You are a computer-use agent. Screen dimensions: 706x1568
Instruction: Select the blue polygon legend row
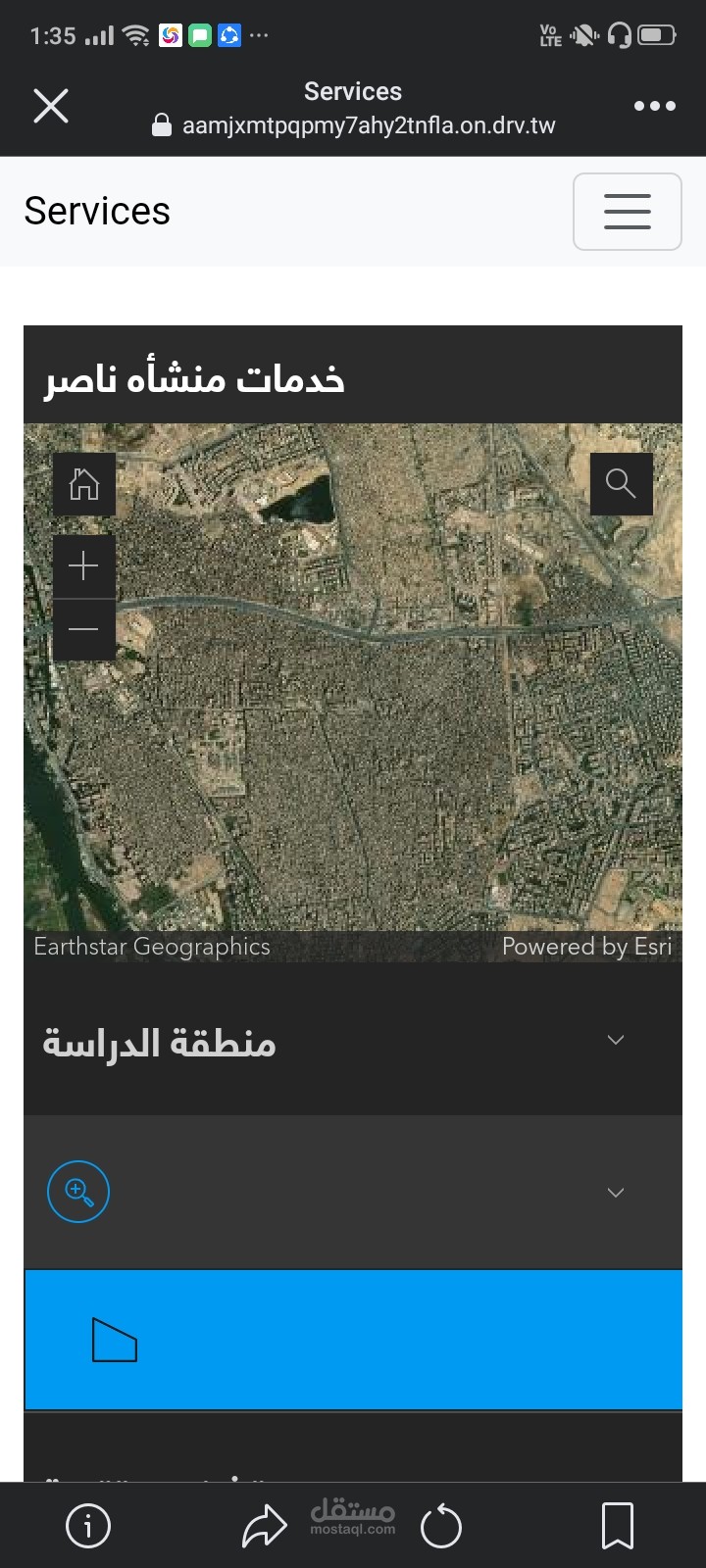[353, 1340]
